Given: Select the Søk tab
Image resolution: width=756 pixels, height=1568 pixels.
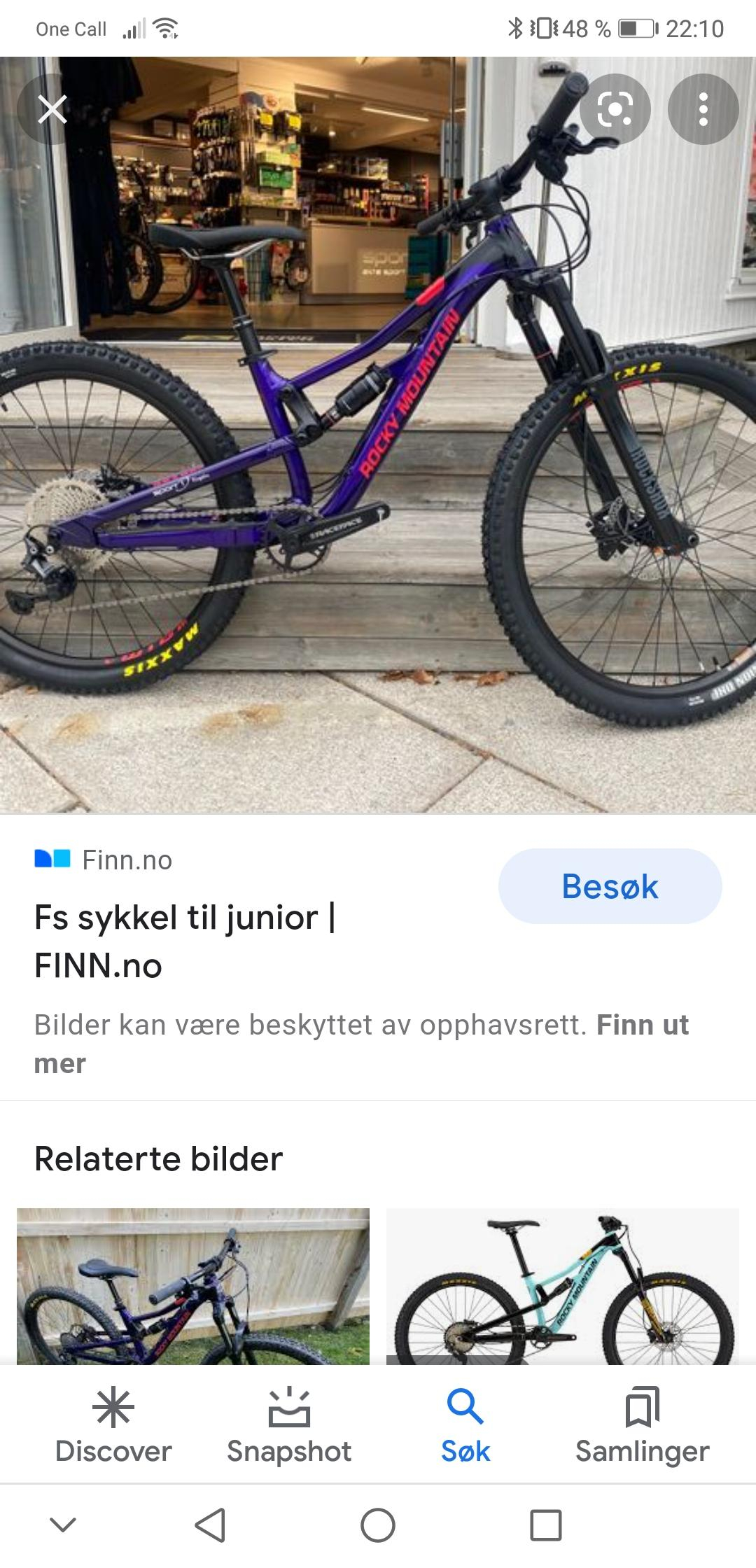Looking at the screenshot, I should click(465, 1427).
